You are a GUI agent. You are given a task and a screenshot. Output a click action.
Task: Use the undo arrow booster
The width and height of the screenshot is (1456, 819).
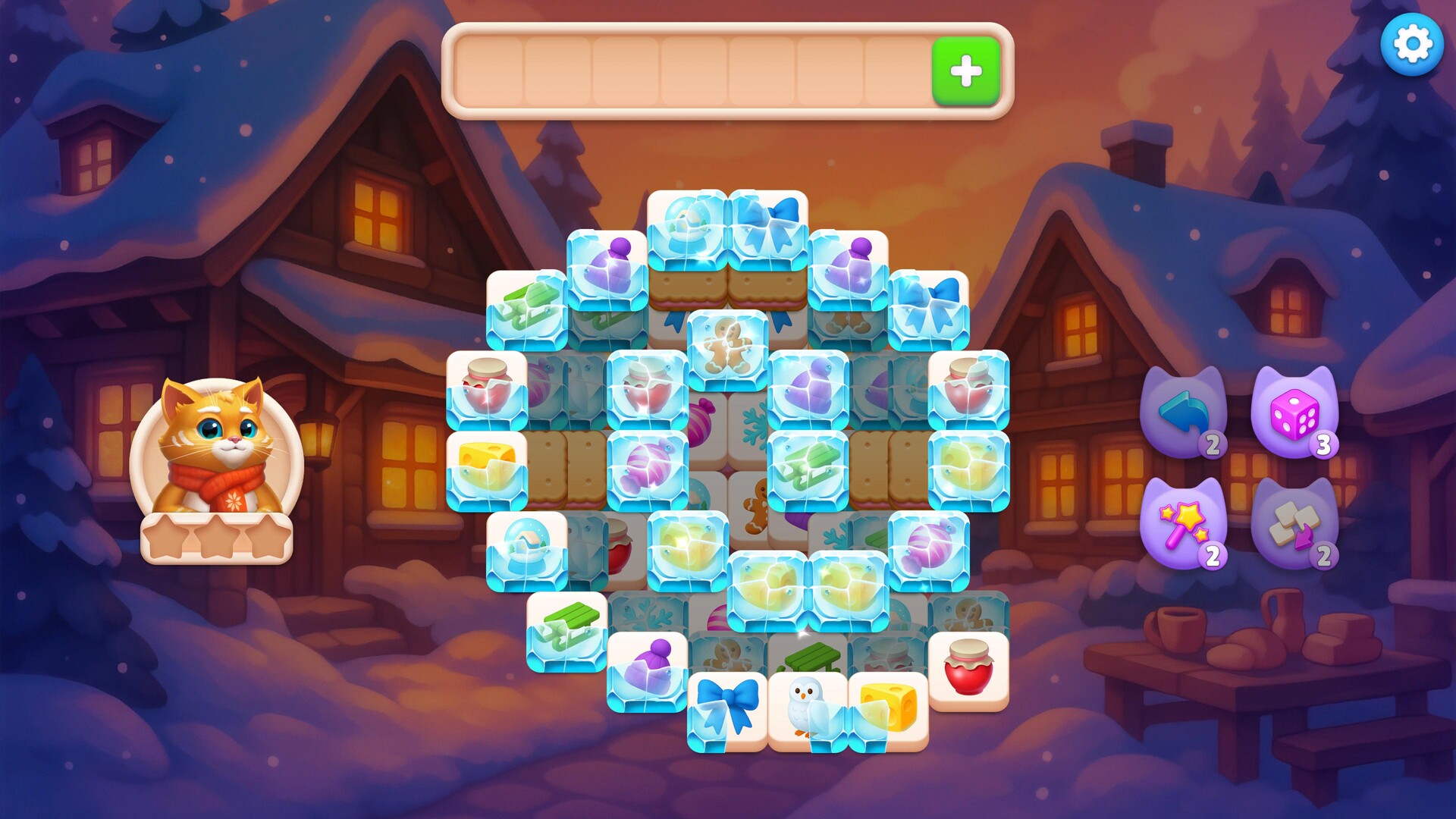pos(1183,413)
